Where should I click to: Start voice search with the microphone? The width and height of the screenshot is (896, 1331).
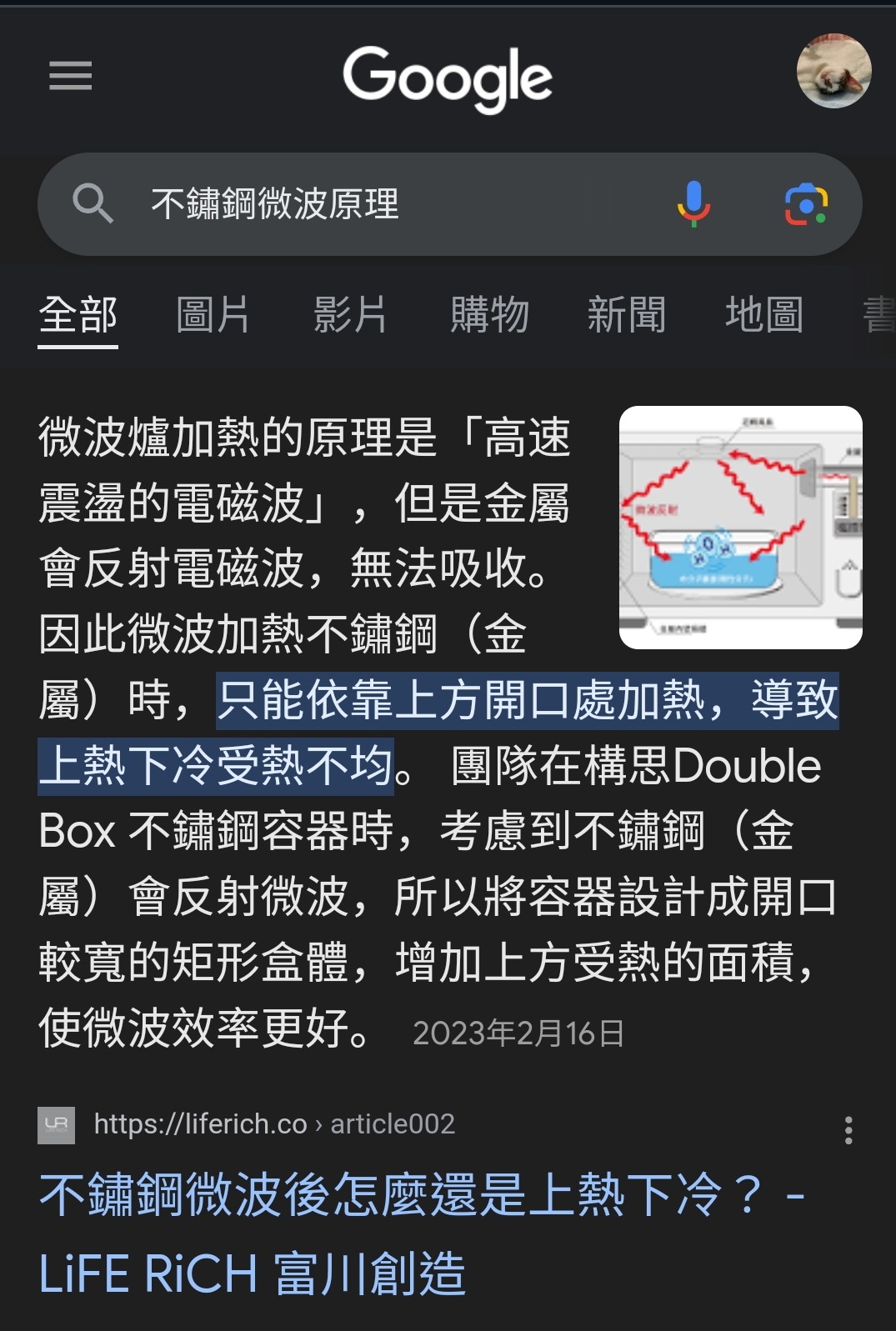click(x=693, y=204)
